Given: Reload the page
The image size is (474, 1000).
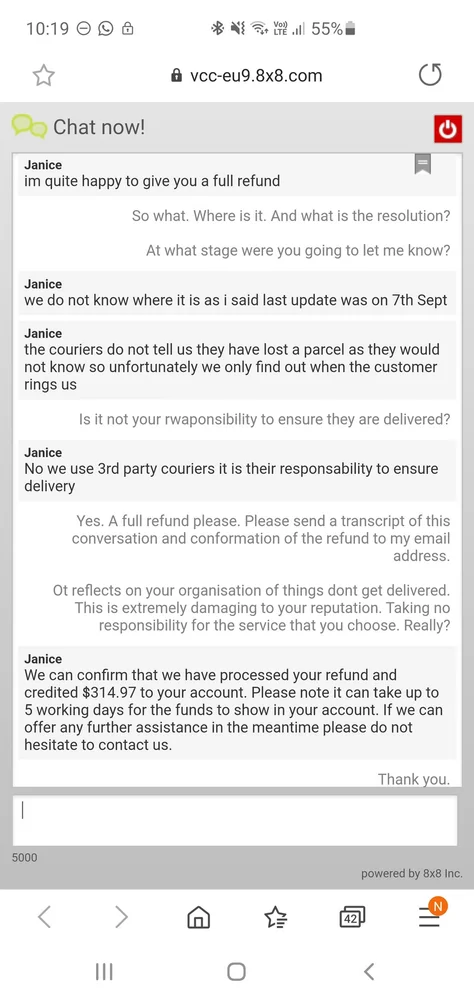Looking at the screenshot, I should pyautogui.click(x=430, y=75).
